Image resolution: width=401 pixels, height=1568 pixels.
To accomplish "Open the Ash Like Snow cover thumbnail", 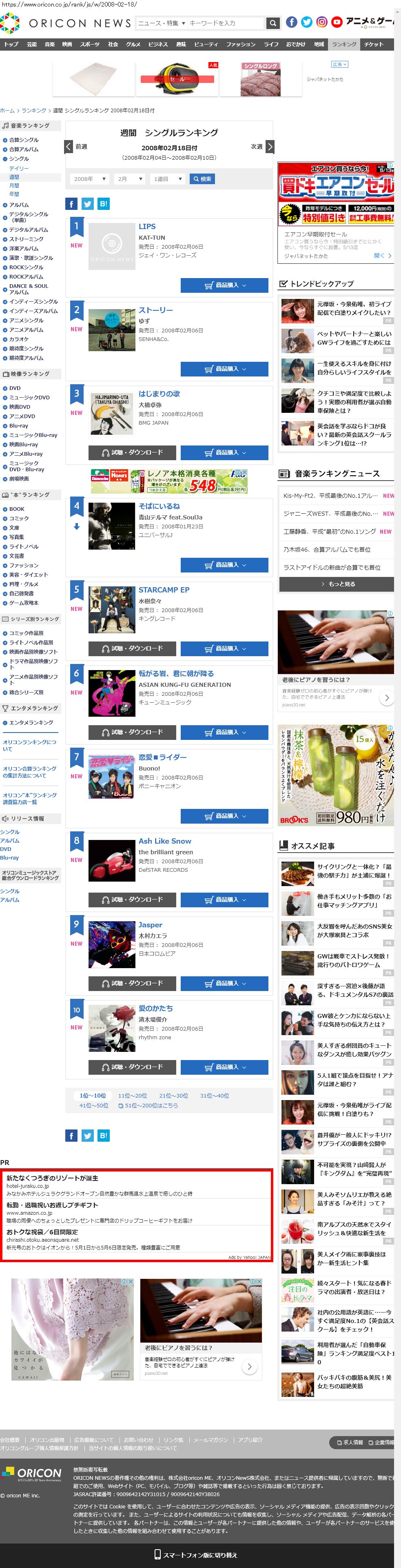I will (111, 860).
